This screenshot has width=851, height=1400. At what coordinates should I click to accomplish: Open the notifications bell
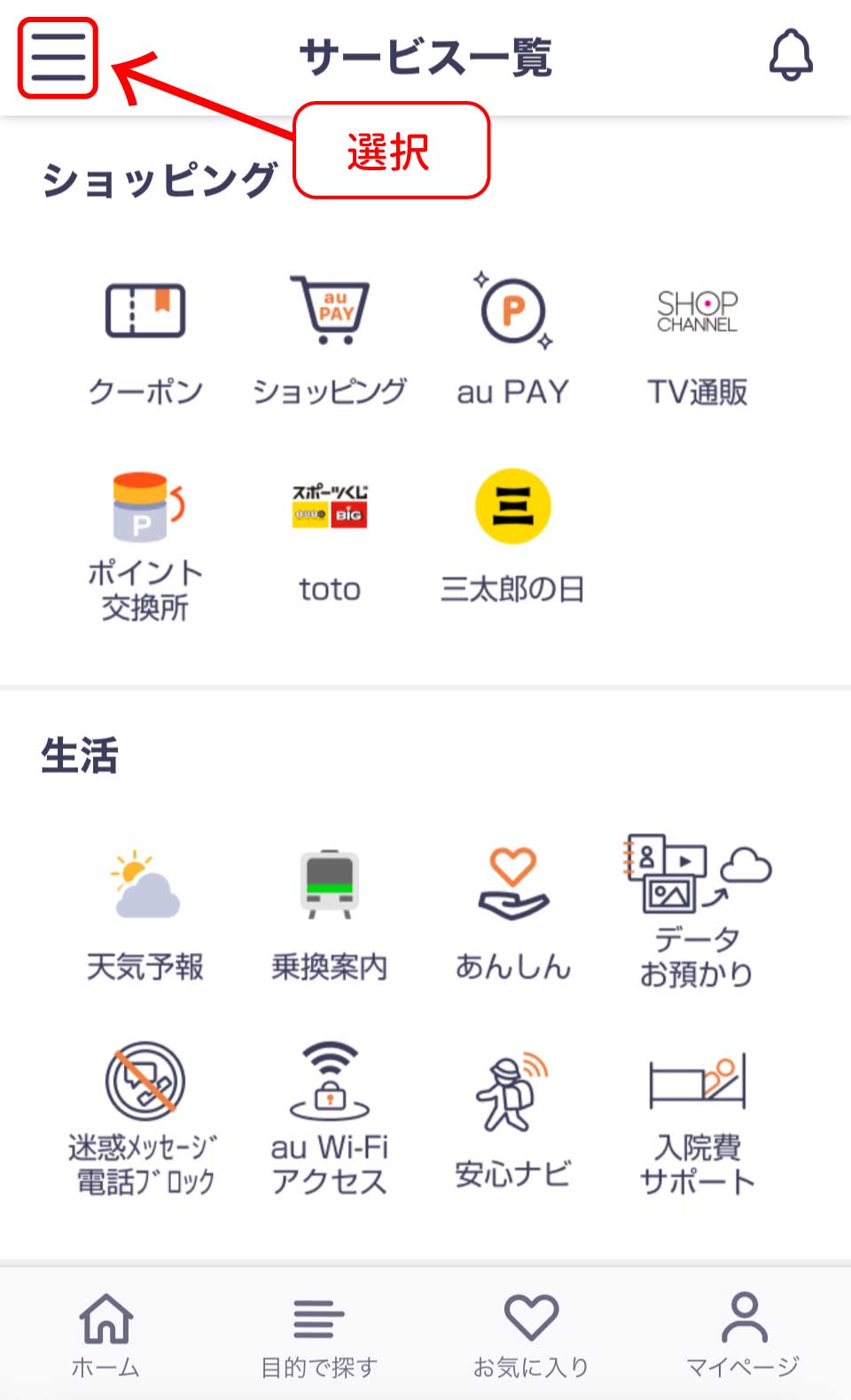tap(790, 55)
